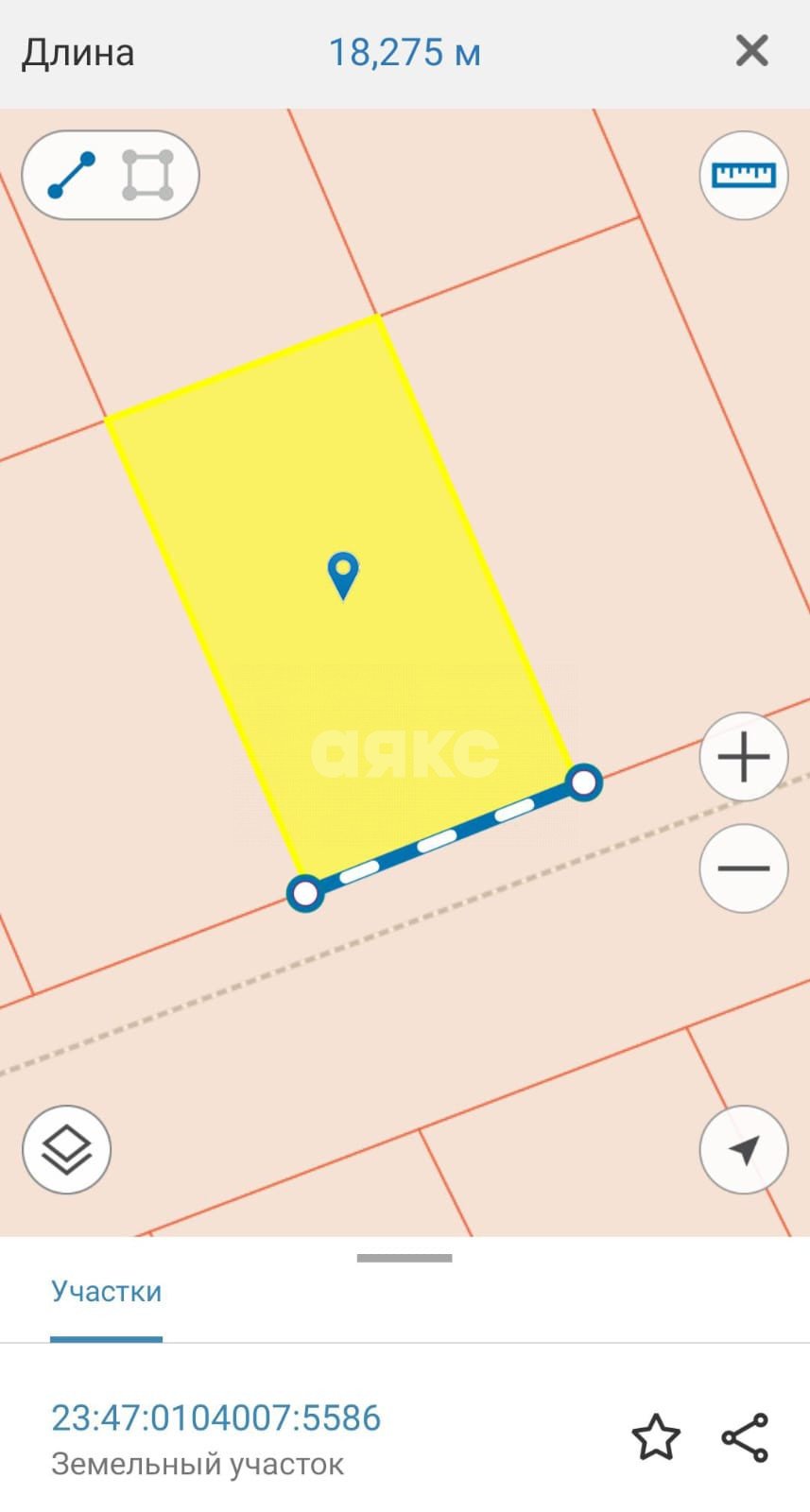Select the line measurement tool
810x1512 pixels.
coord(72,175)
